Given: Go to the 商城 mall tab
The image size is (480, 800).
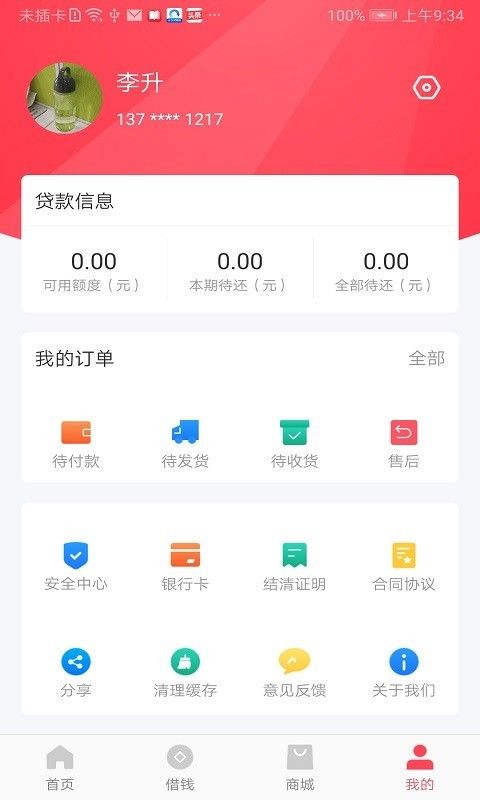Looking at the screenshot, I should click(x=300, y=767).
